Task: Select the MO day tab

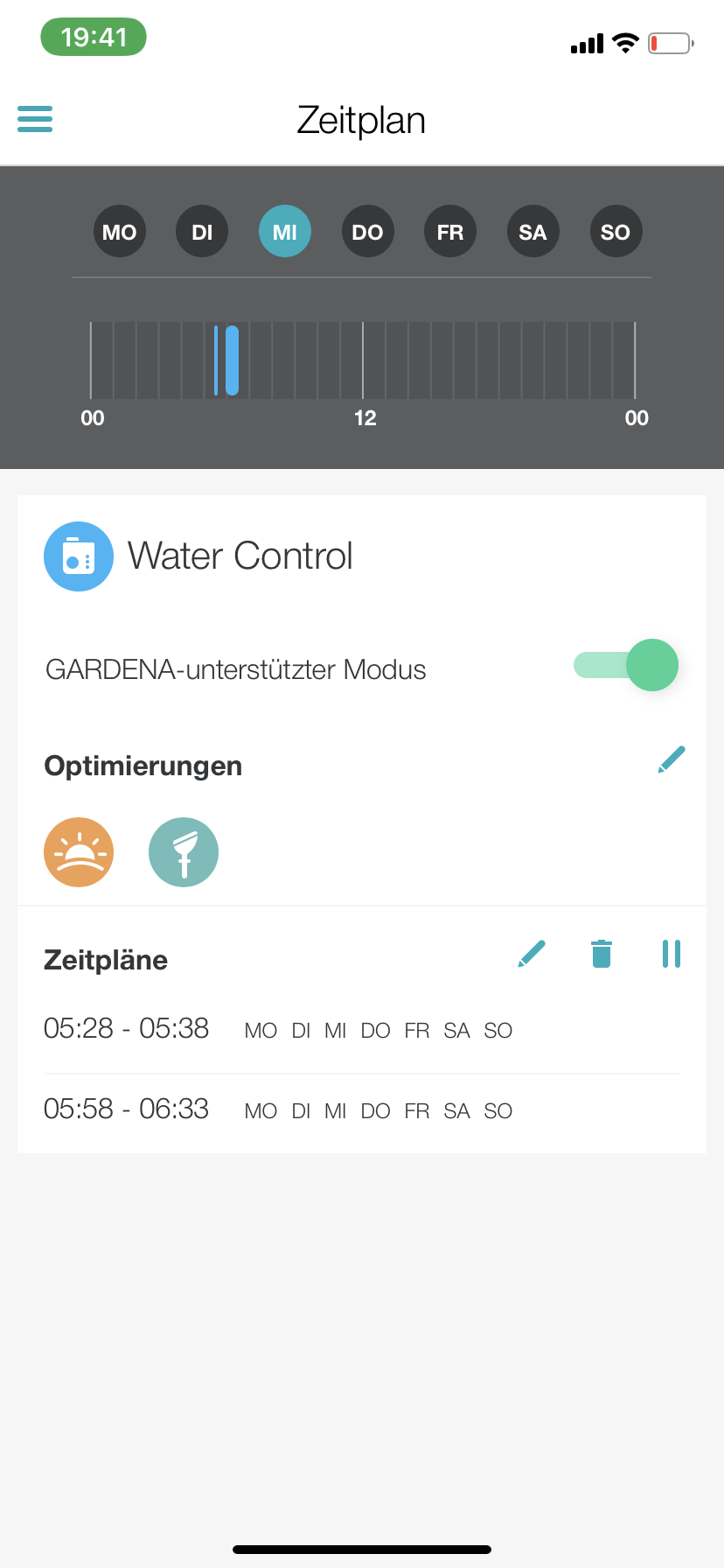Action: point(120,232)
